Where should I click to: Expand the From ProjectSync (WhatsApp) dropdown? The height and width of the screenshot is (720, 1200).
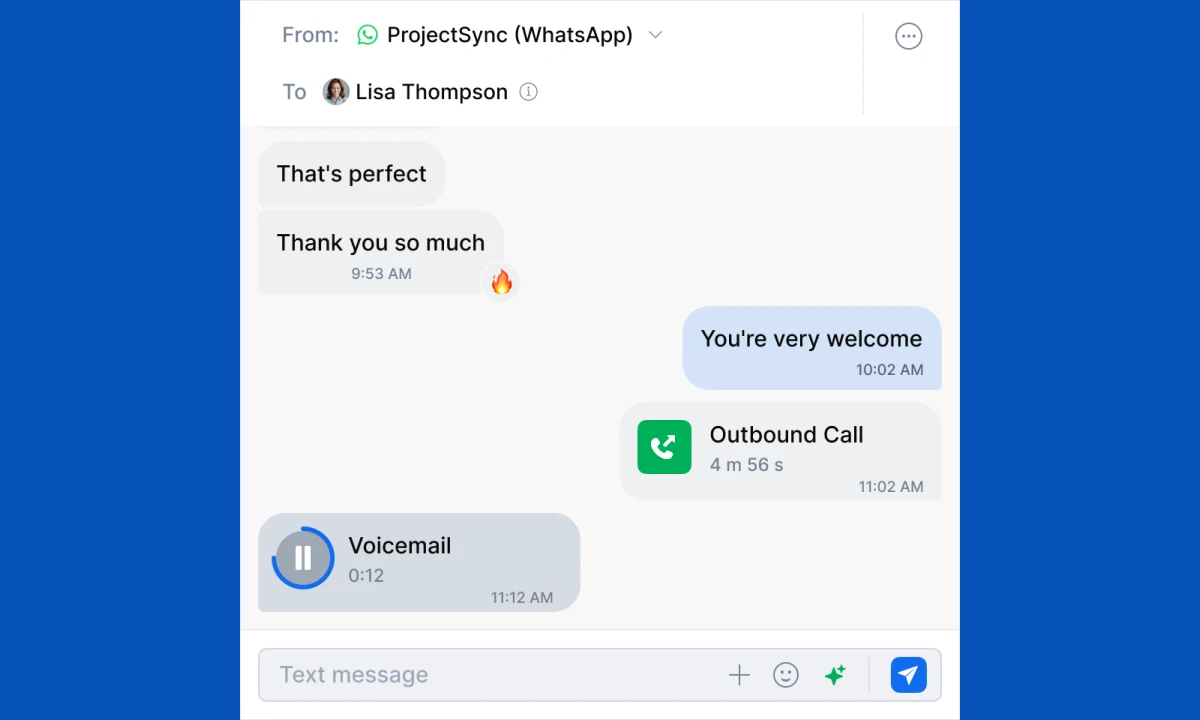[x=655, y=35]
